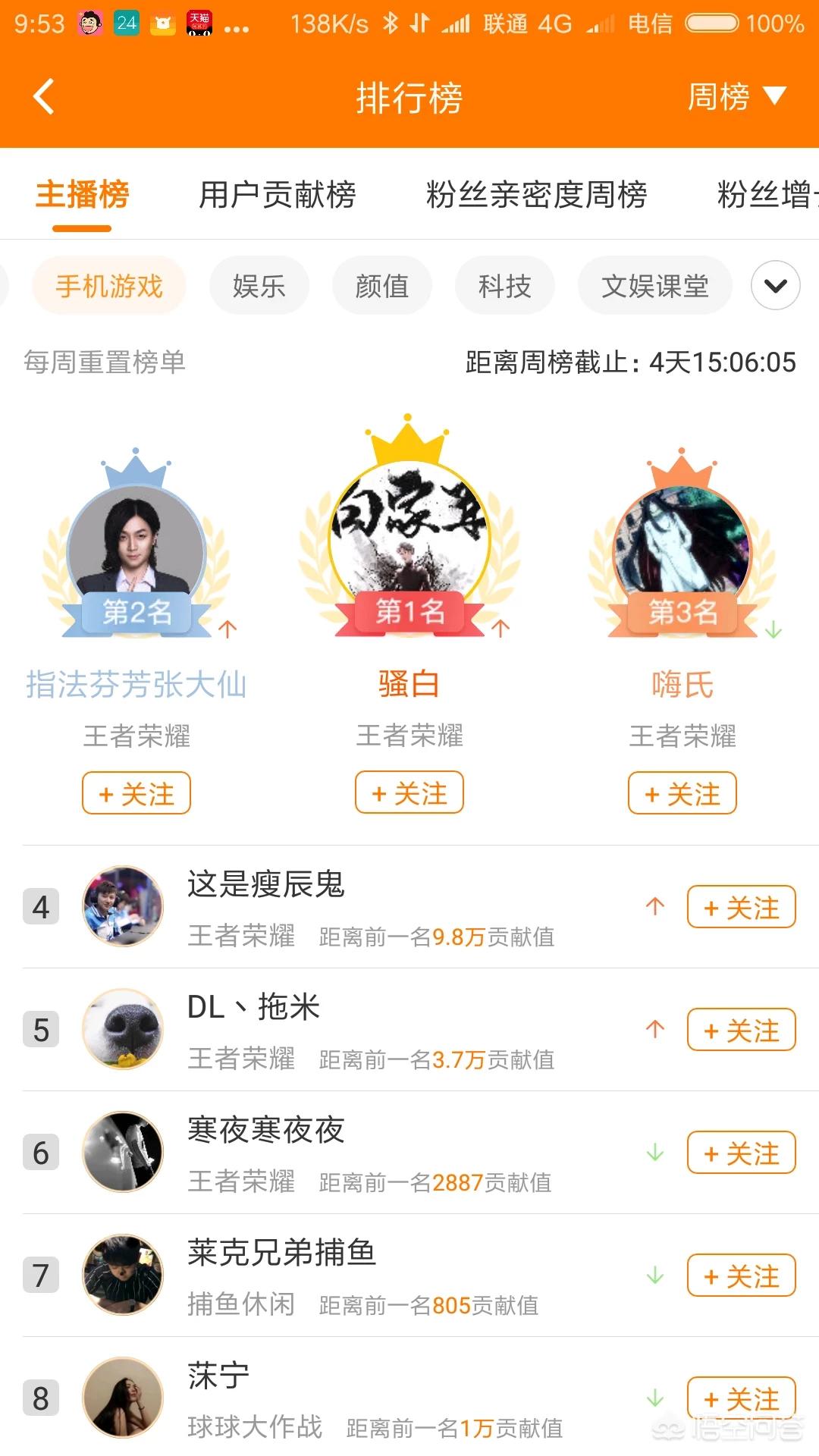Choose the 手机游戏 category chip
The height and width of the screenshot is (1456, 819).
[x=109, y=286]
